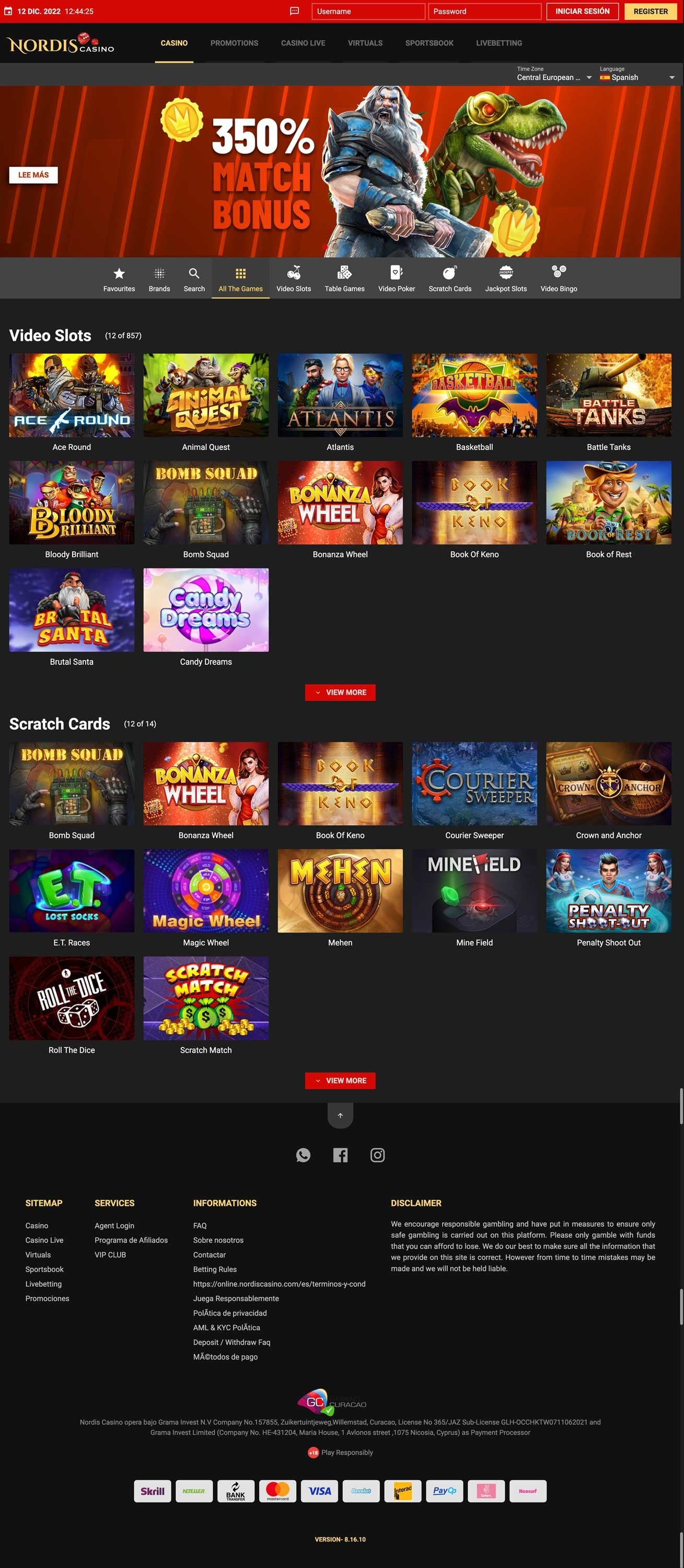Image resolution: width=684 pixels, height=1568 pixels.
Task: Open the Sportsbook tab
Action: (x=429, y=43)
